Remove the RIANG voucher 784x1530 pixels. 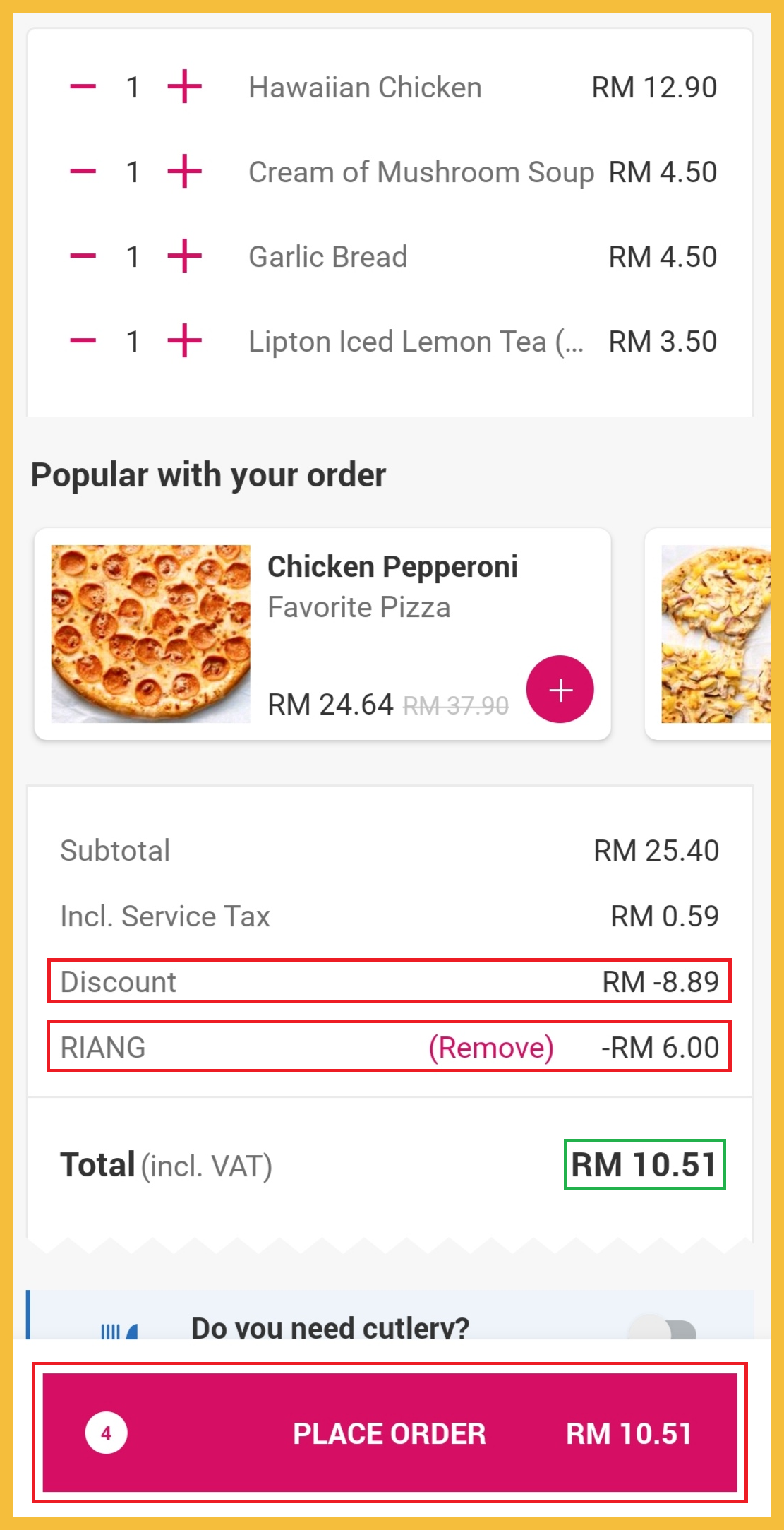tap(491, 1047)
